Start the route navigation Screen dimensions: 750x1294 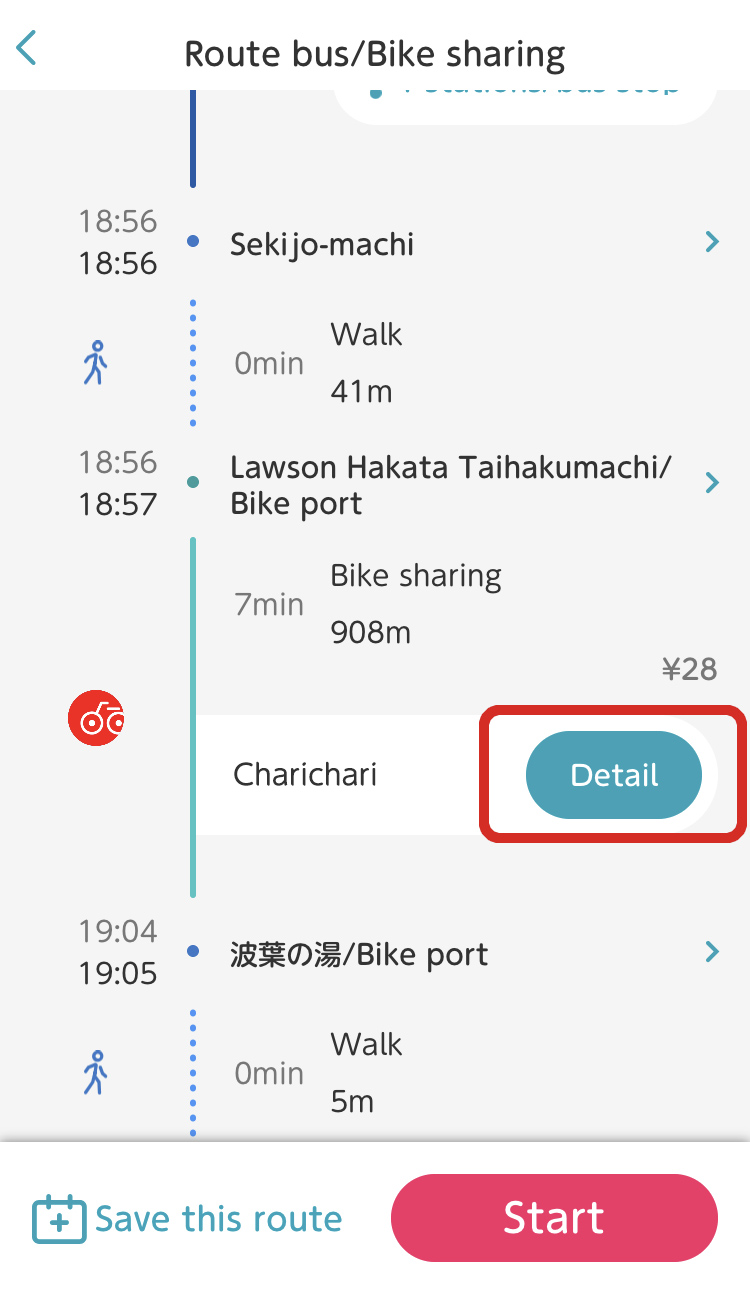tap(554, 1218)
